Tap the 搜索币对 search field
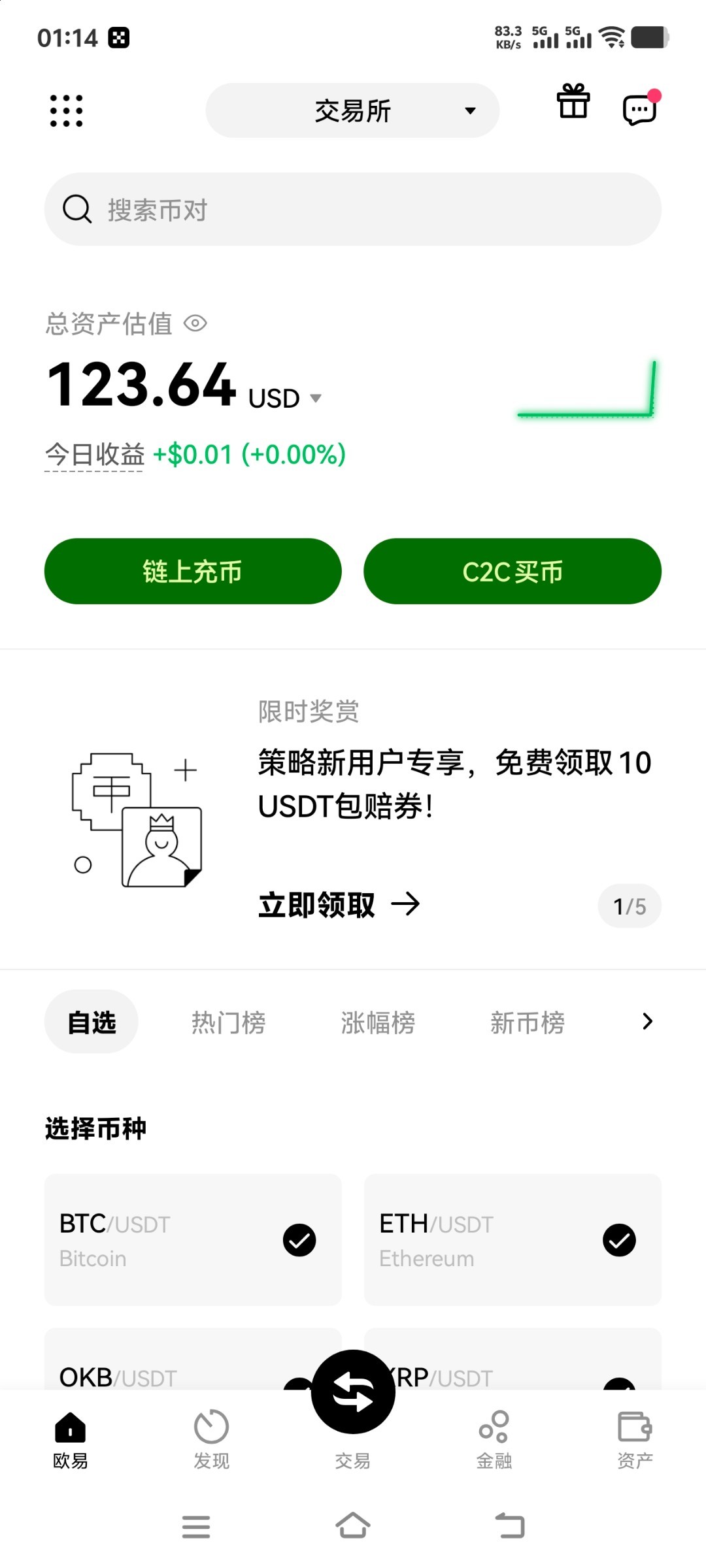This screenshot has width=706, height=1568. [353, 210]
